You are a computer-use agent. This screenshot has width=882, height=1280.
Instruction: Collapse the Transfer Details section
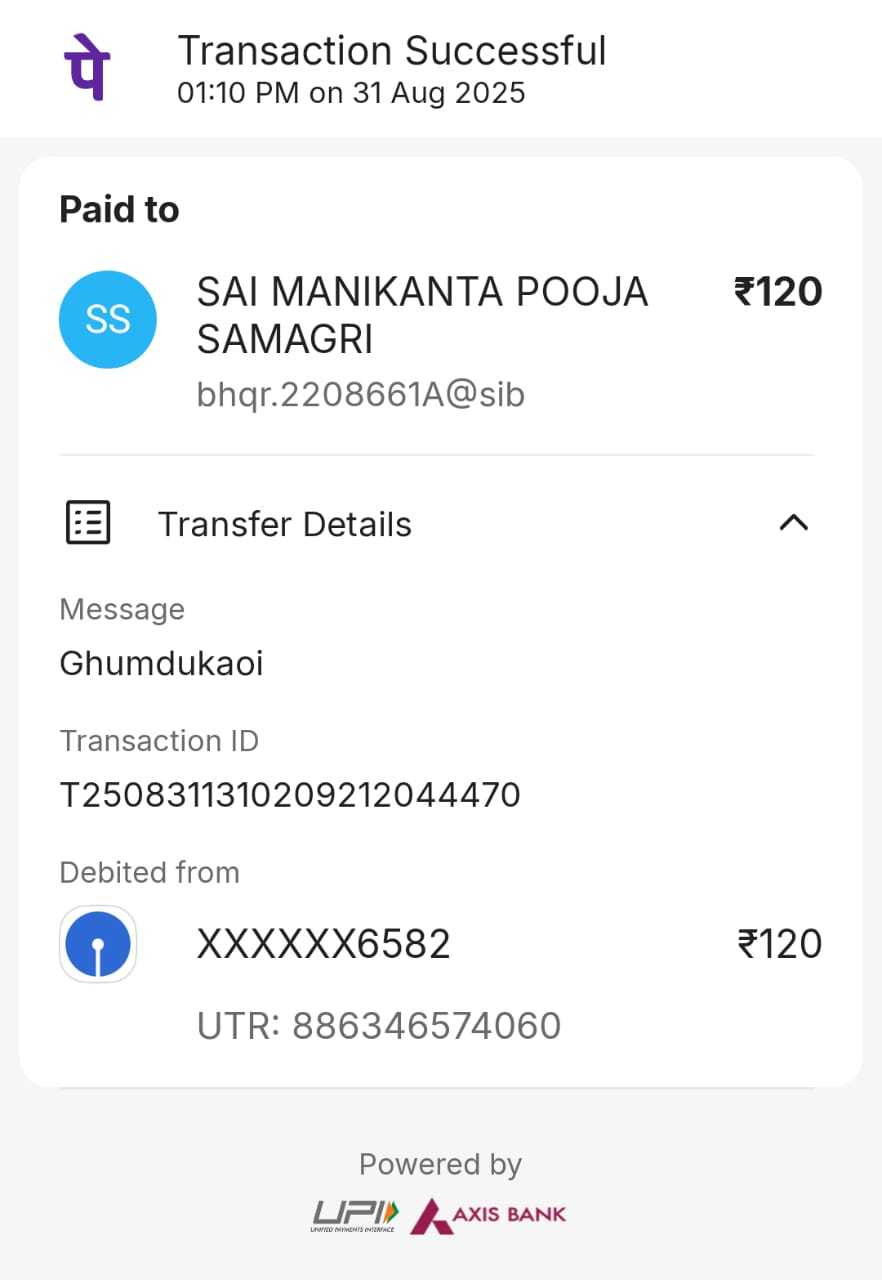pyautogui.click(x=793, y=523)
